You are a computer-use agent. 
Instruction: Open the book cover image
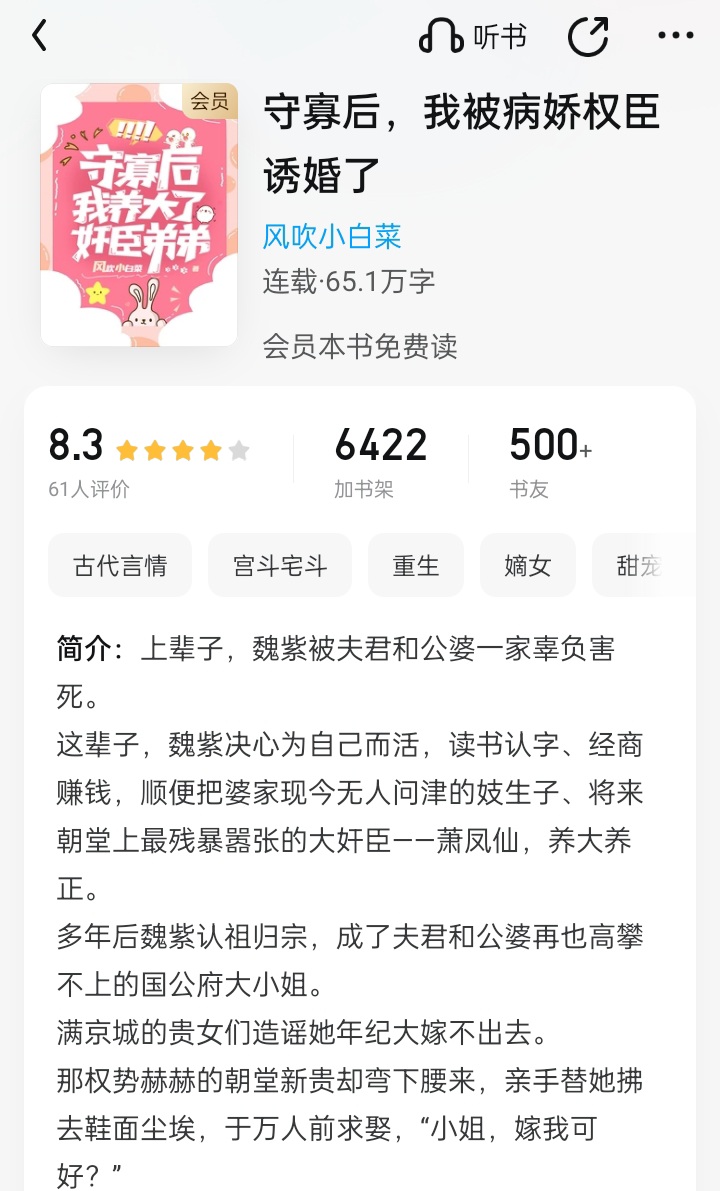(x=139, y=214)
